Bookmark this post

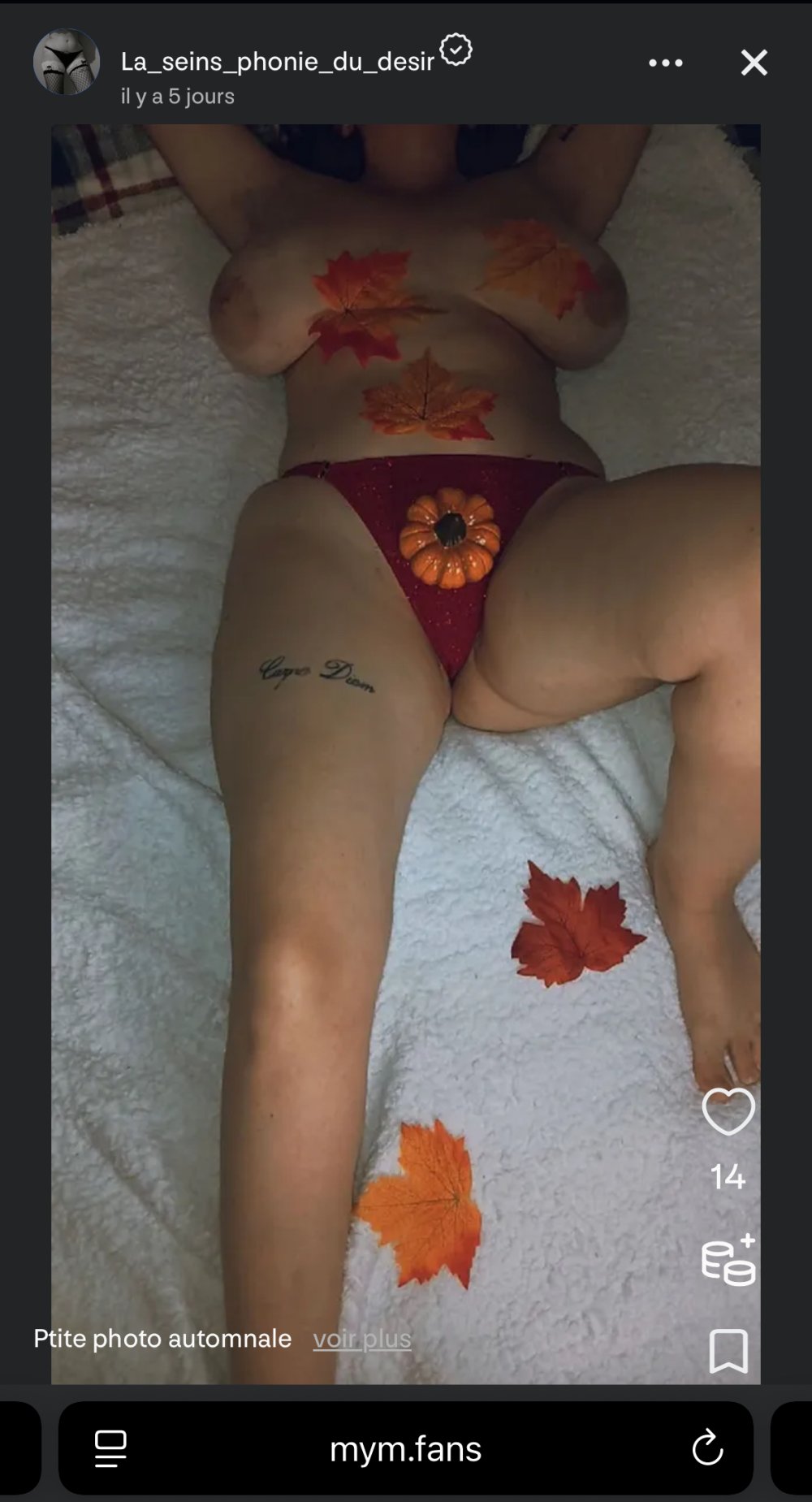click(x=728, y=1351)
